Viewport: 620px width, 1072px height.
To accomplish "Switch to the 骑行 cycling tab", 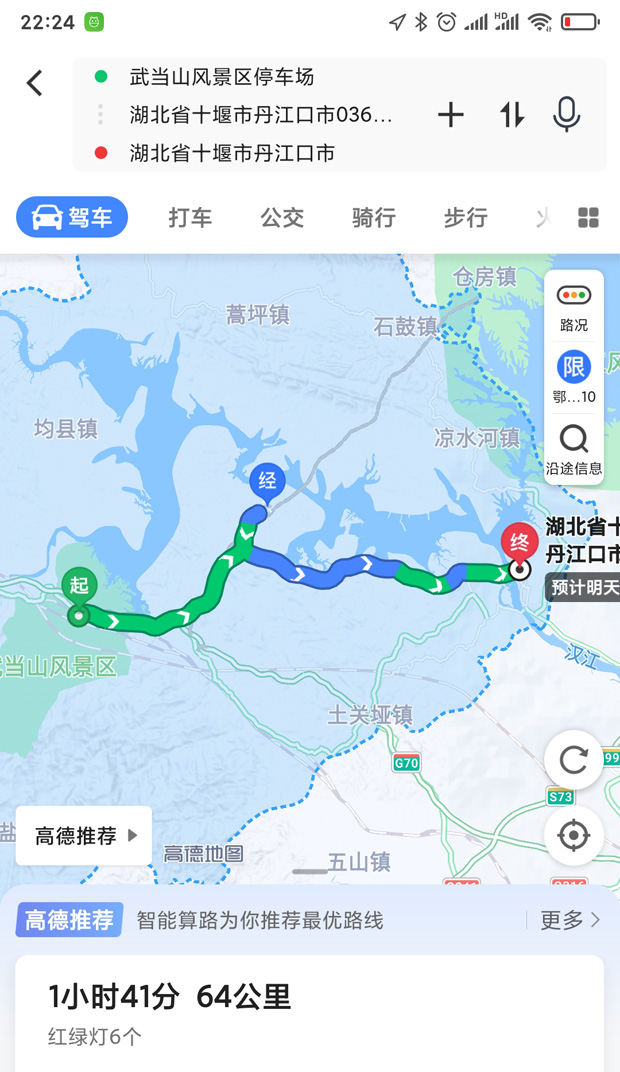I will [x=373, y=217].
